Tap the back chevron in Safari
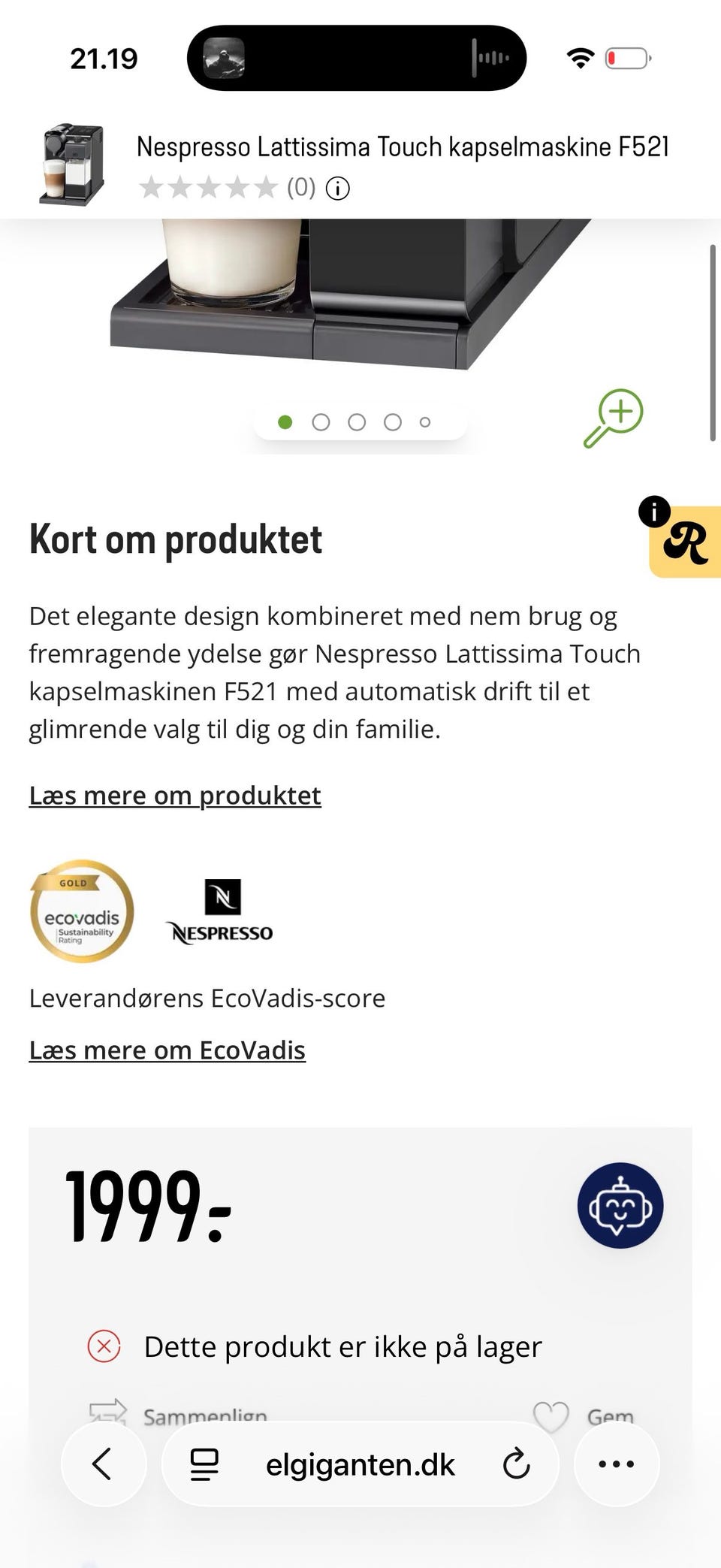 104,1464
